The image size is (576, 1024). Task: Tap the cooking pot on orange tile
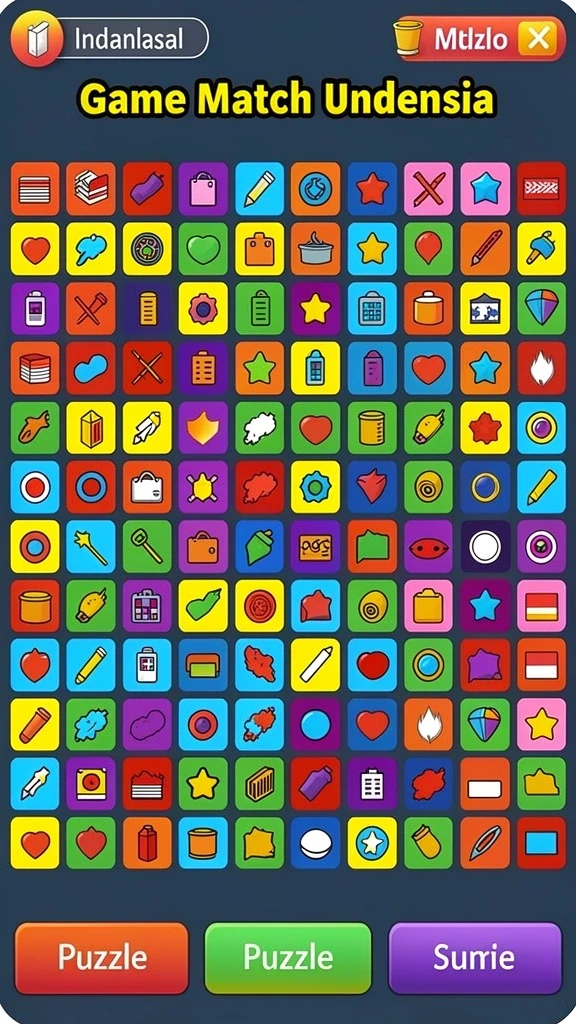pyautogui.click(x=315, y=249)
